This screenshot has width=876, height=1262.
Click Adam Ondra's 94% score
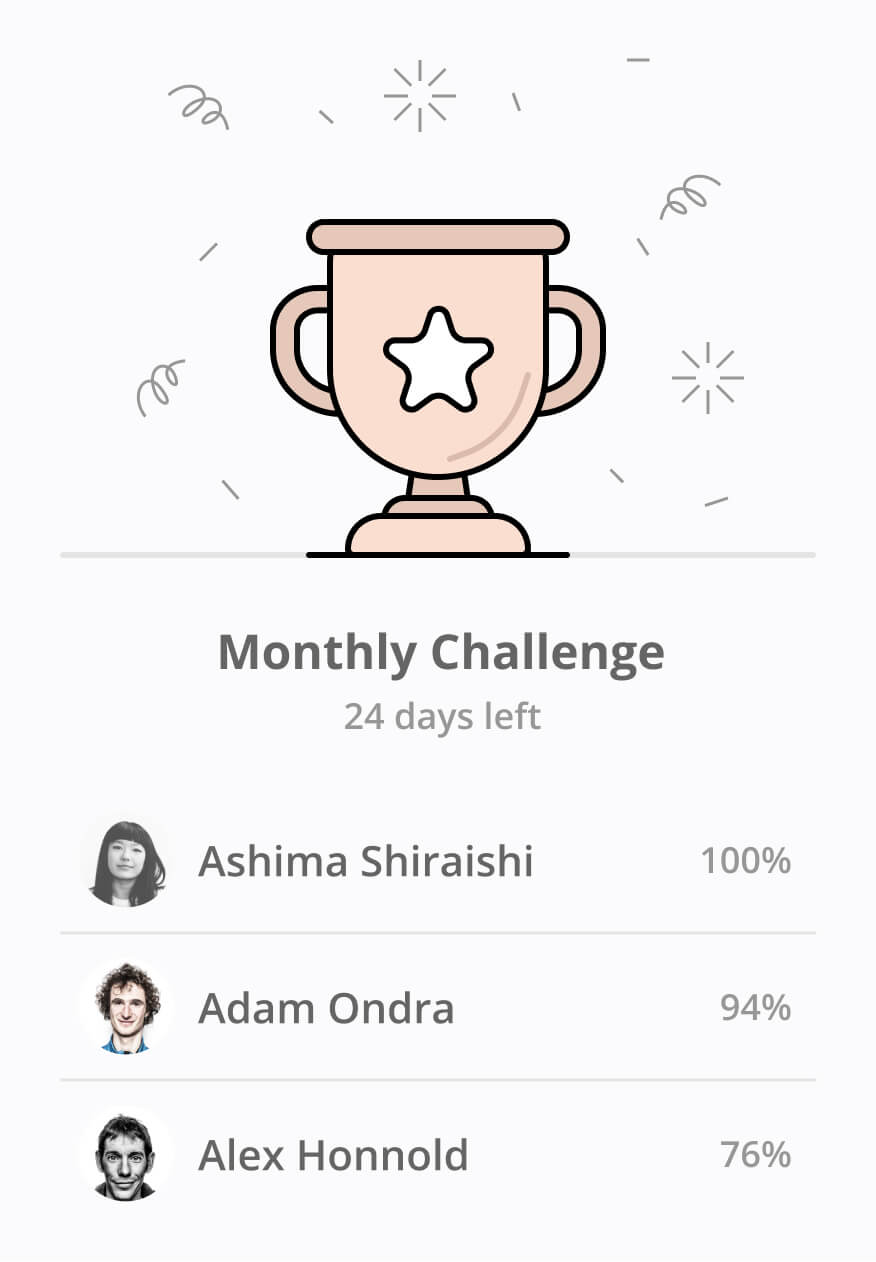click(753, 1007)
